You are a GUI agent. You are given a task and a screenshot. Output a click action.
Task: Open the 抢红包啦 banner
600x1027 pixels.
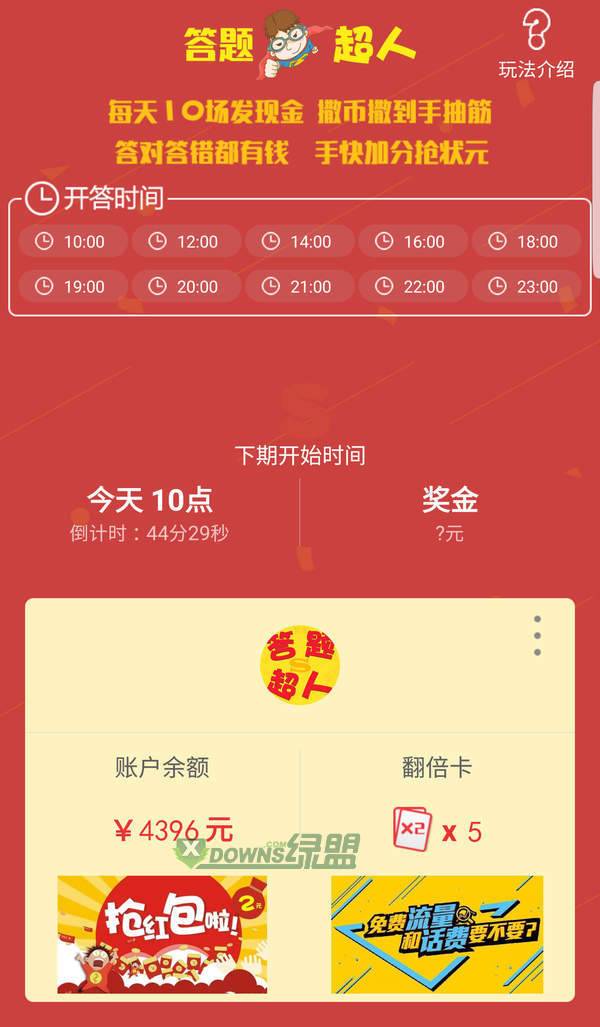click(x=162, y=934)
